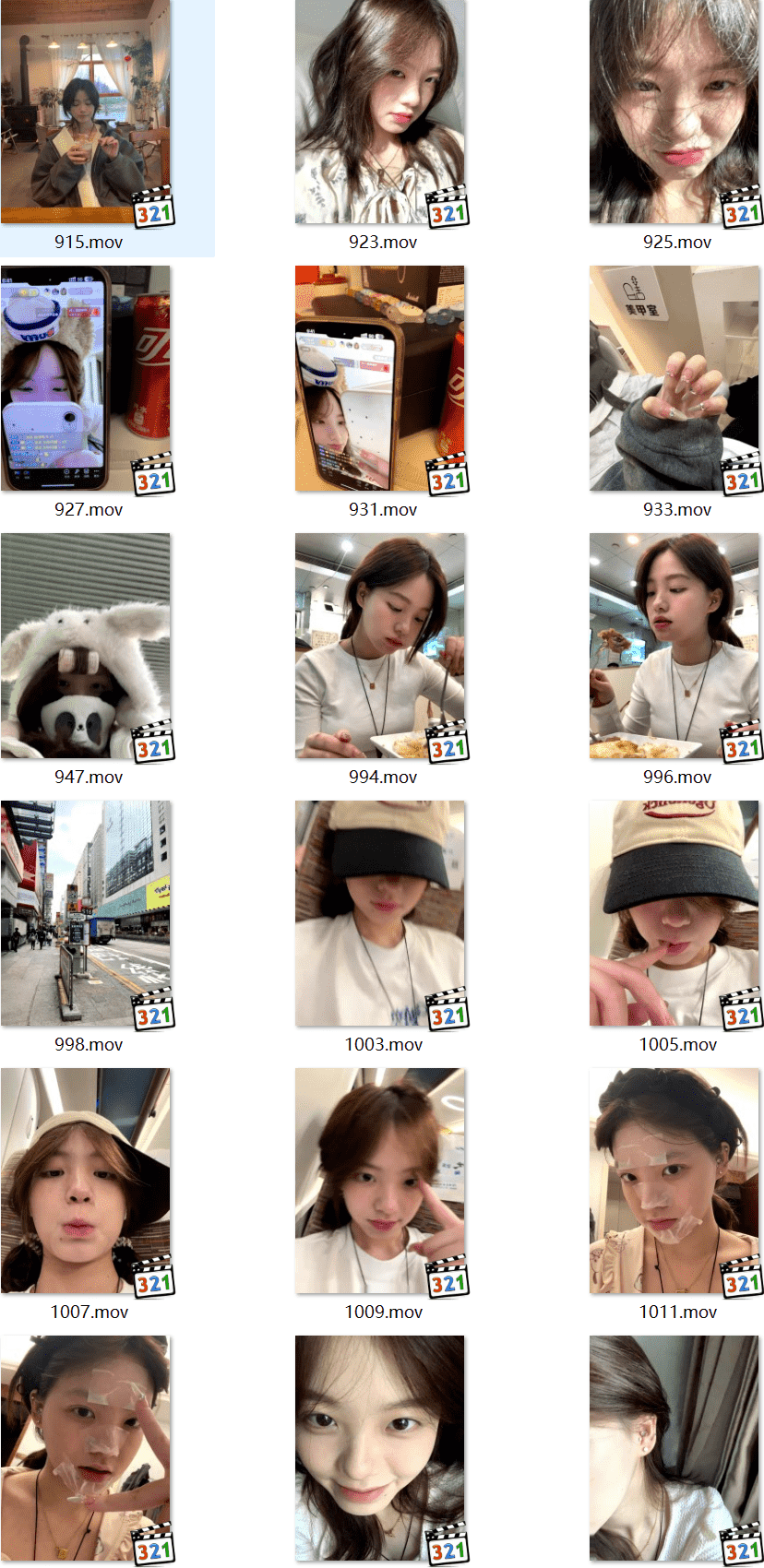Open the 947.mov video file
This screenshot has width=764, height=1568.
(86, 646)
